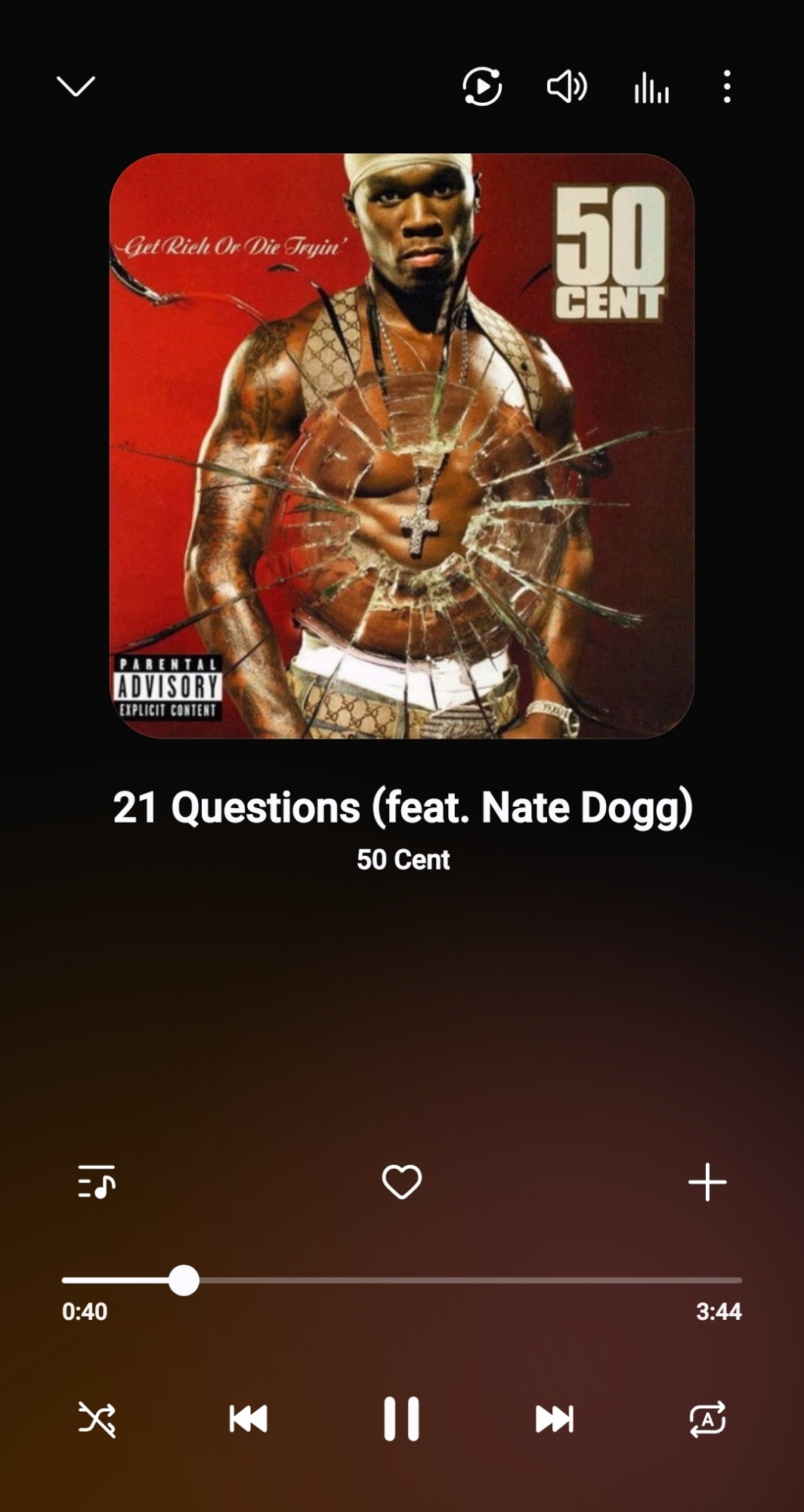Skip to the next track

point(555,1419)
